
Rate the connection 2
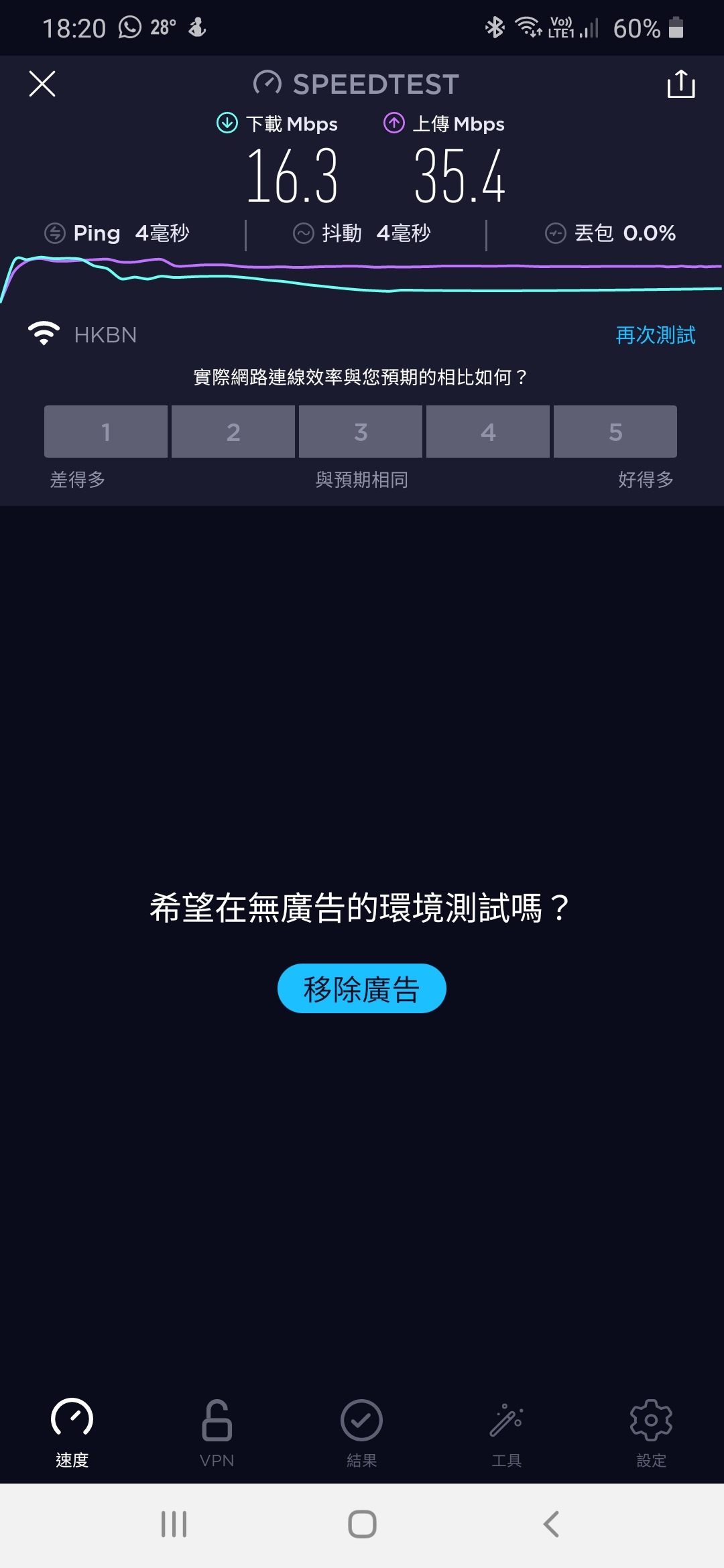[233, 432]
